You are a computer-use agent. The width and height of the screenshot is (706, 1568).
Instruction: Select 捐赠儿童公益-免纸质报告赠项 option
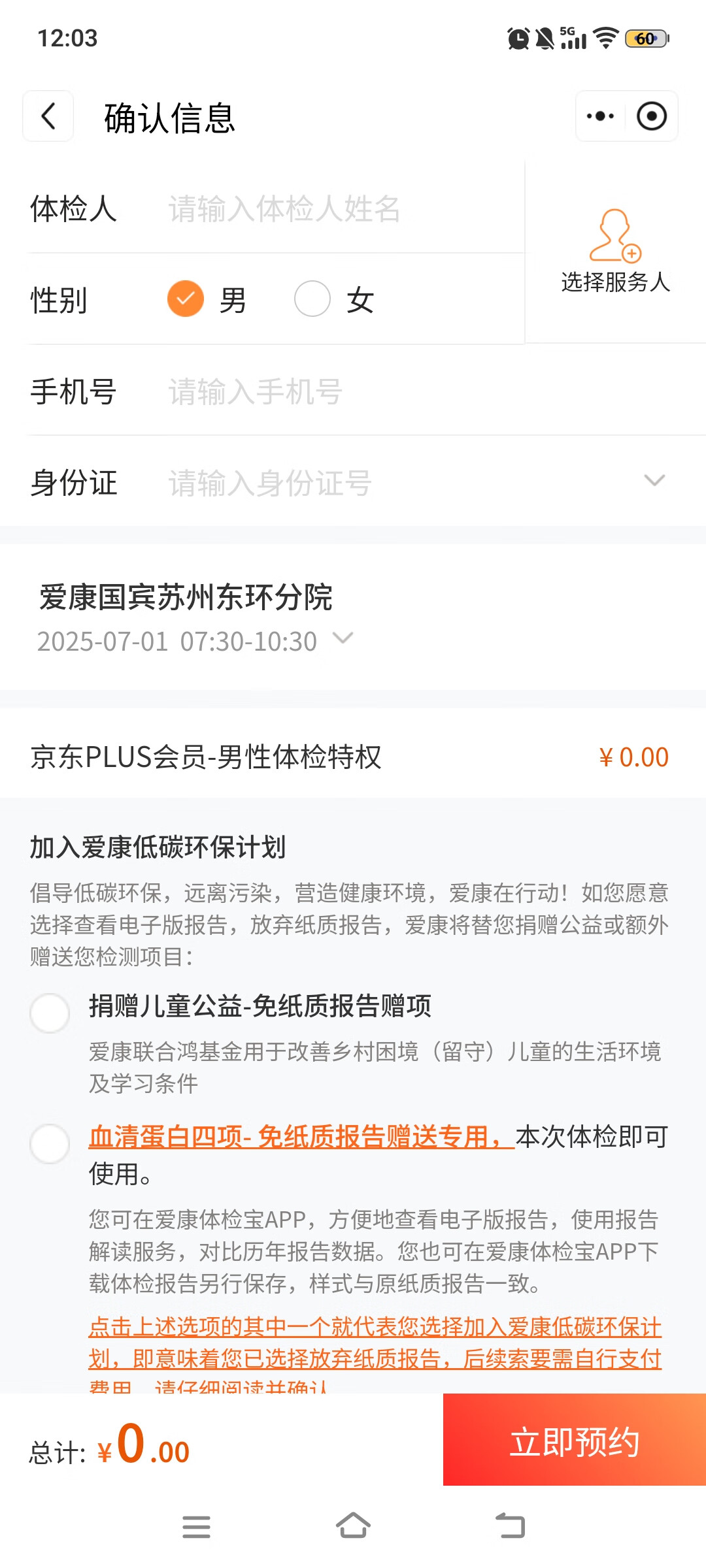click(50, 1013)
